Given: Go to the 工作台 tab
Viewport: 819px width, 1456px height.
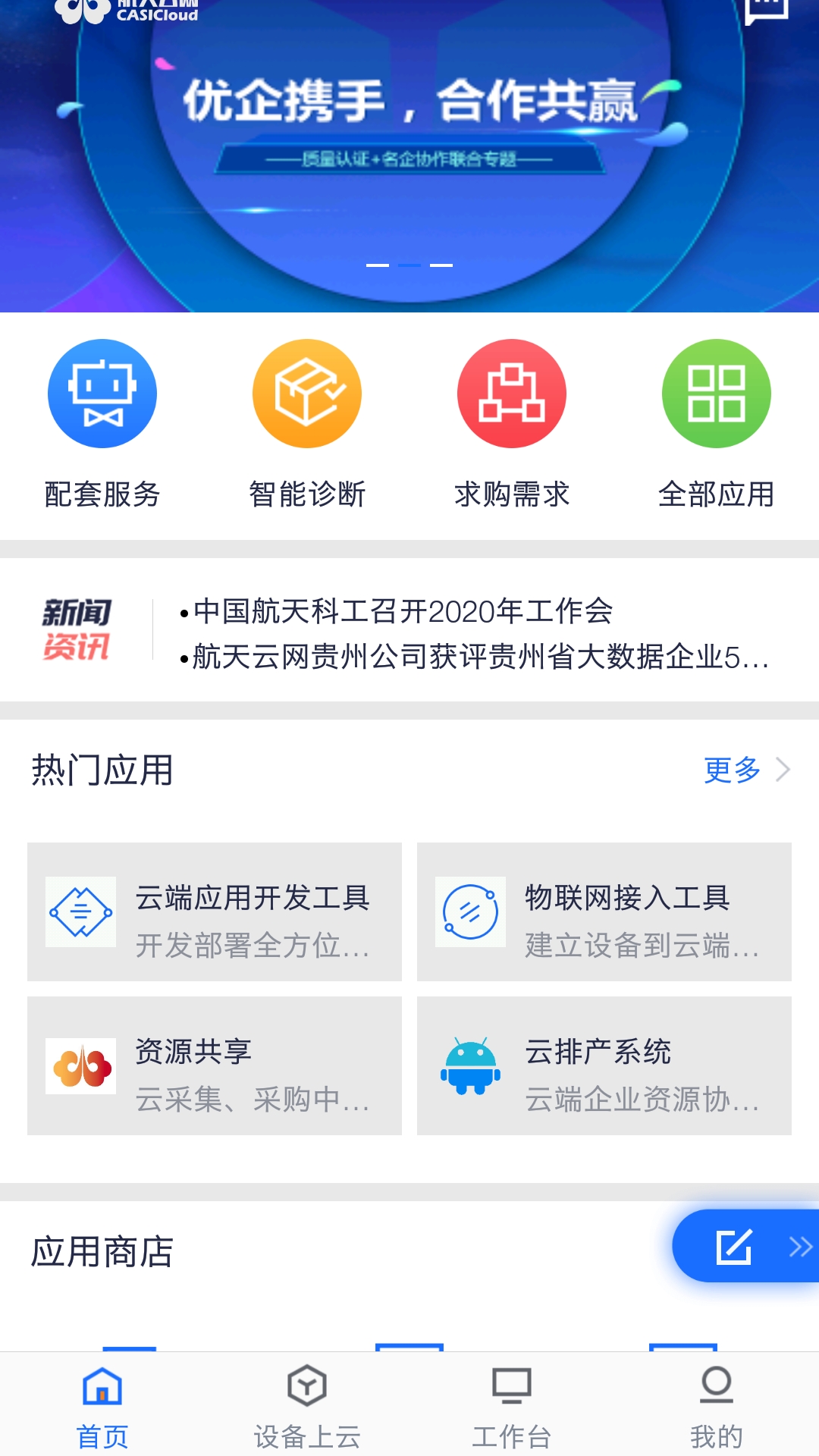Looking at the screenshot, I should pos(512,1404).
